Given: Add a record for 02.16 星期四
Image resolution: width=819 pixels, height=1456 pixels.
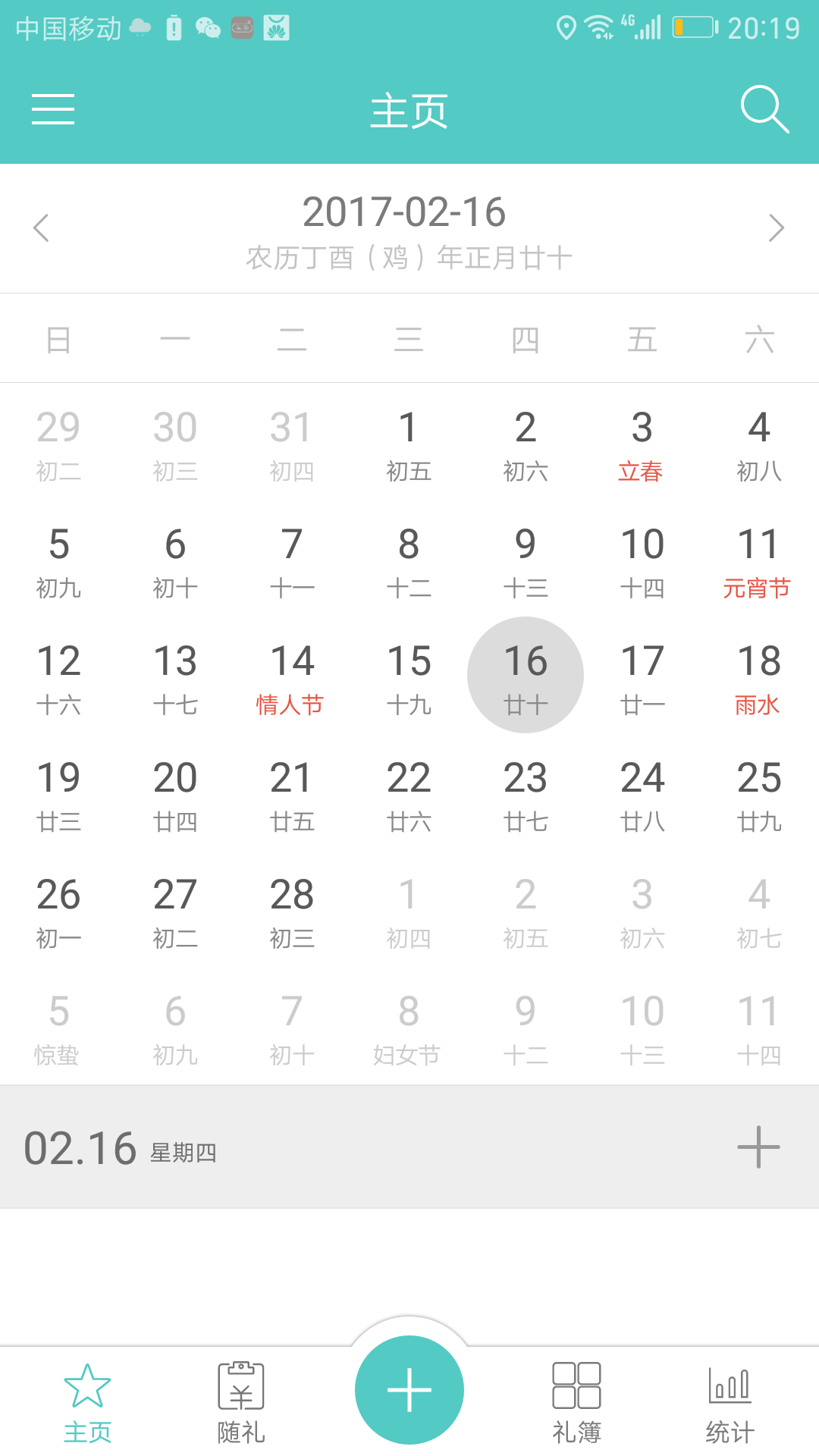Looking at the screenshot, I should 758,1147.
